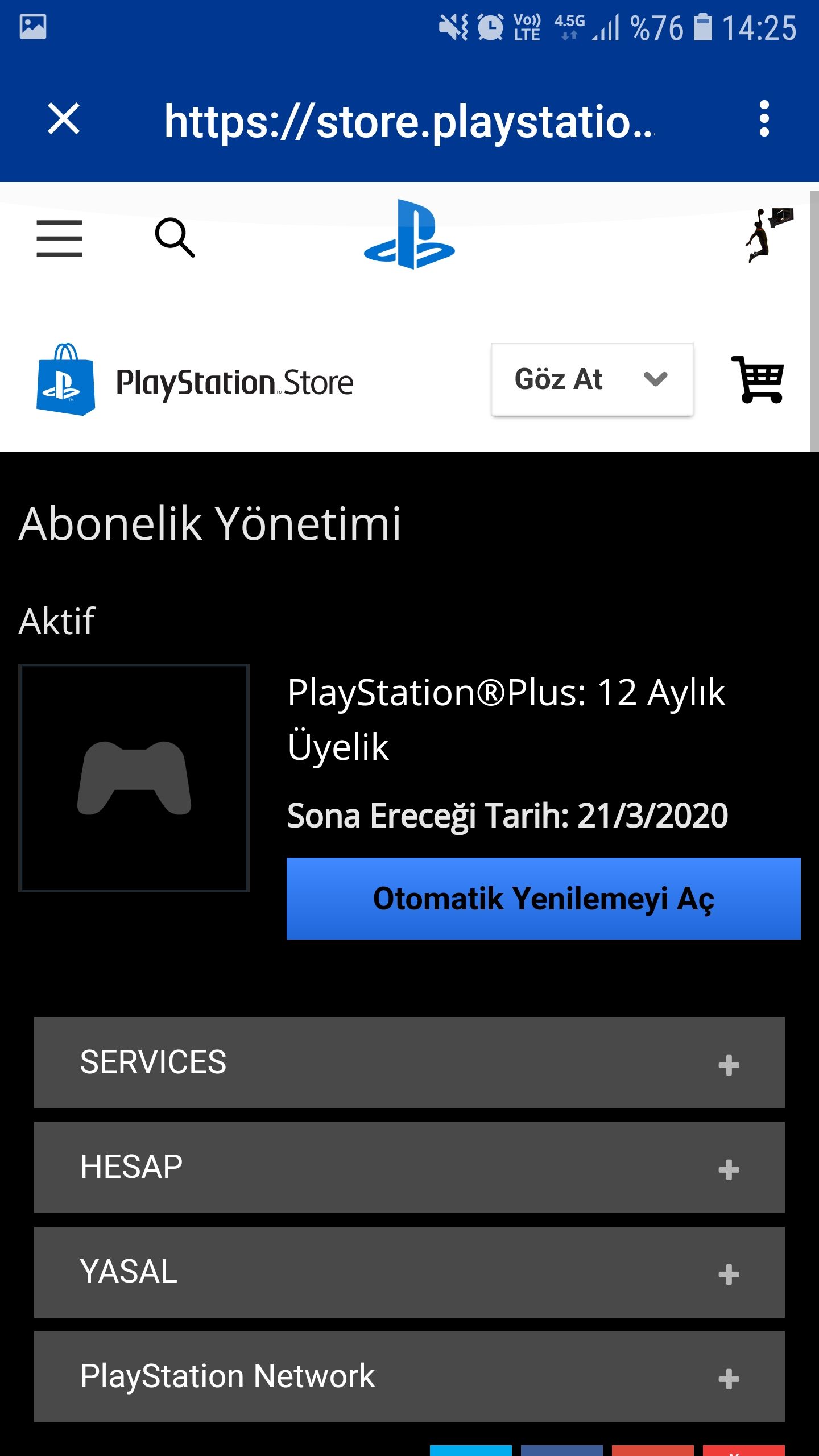Open the Göz At dropdown
The width and height of the screenshot is (819, 1456).
coord(592,379)
